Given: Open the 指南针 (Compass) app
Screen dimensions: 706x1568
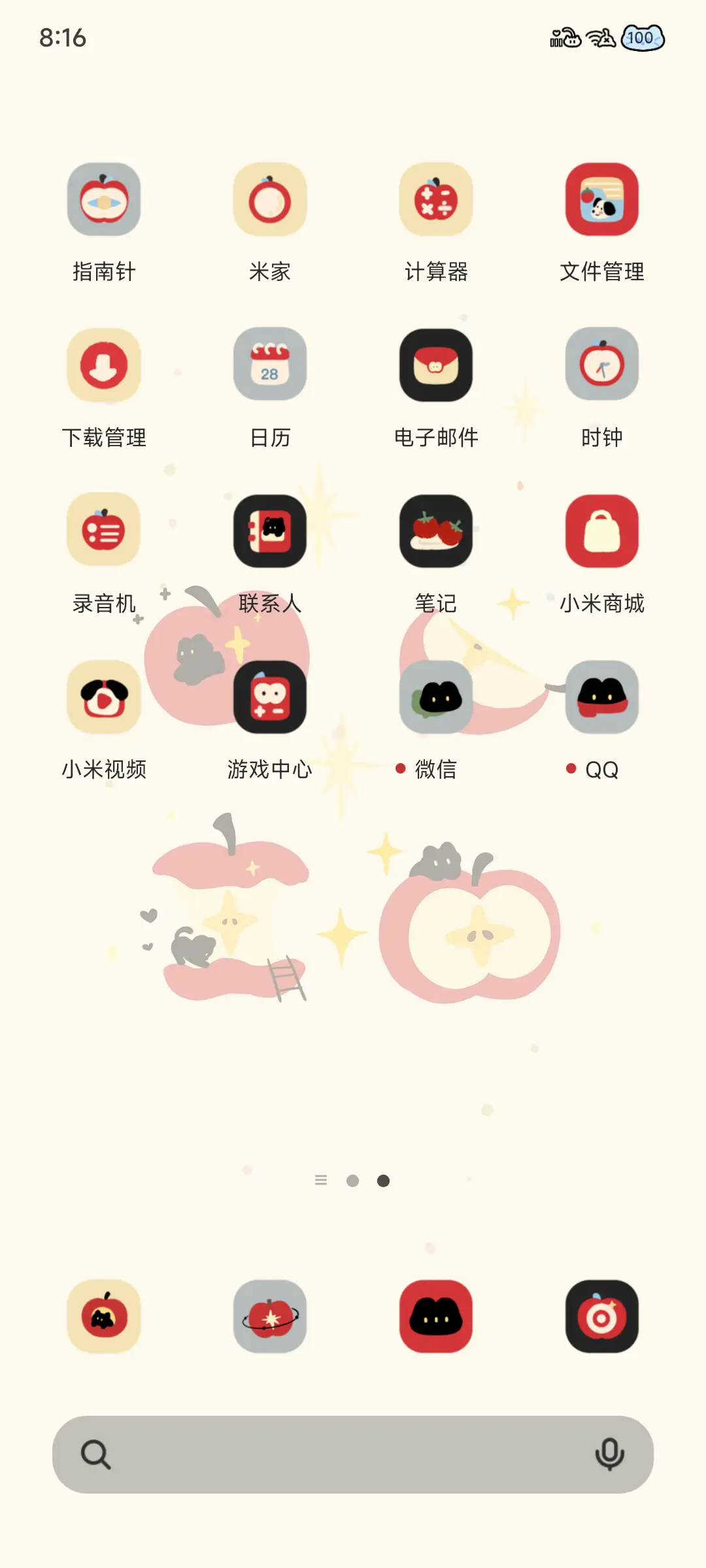Looking at the screenshot, I should pyautogui.click(x=104, y=200).
